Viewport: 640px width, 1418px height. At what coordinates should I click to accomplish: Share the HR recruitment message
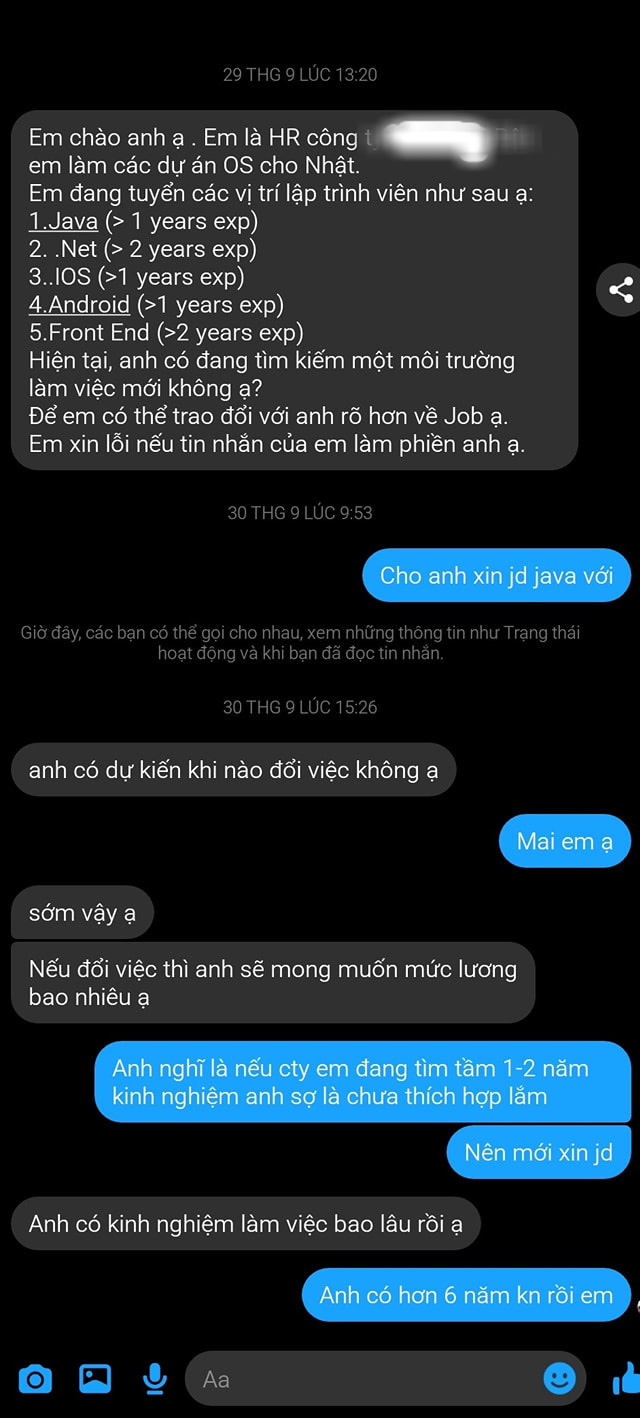click(x=621, y=290)
